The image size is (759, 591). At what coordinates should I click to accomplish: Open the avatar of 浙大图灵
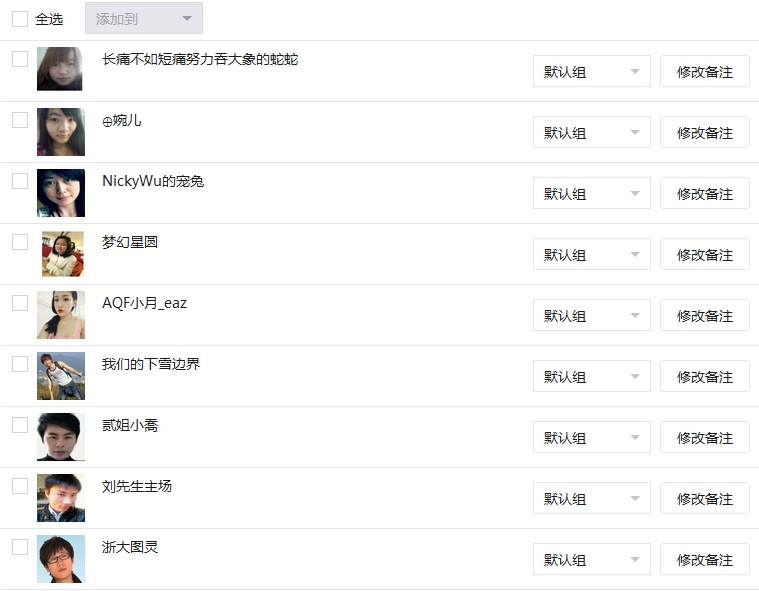pyautogui.click(x=61, y=559)
